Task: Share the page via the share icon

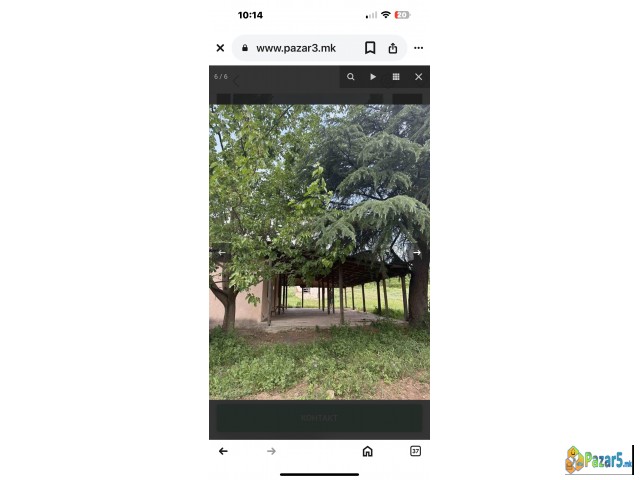Action: click(393, 48)
